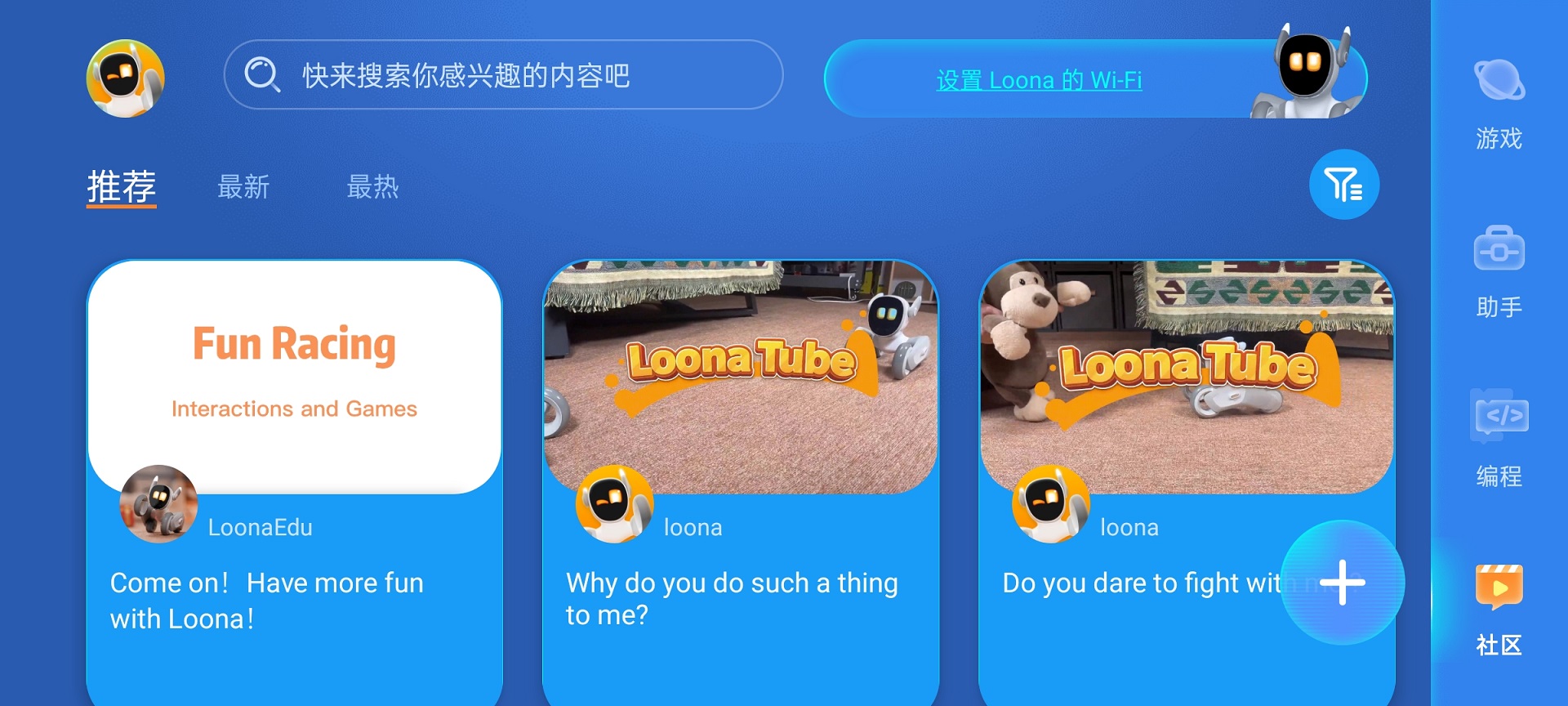Image resolution: width=1568 pixels, height=706 pixels.
Task: Open the 'Why do you do such a thing' video
Action: point(740,378)
